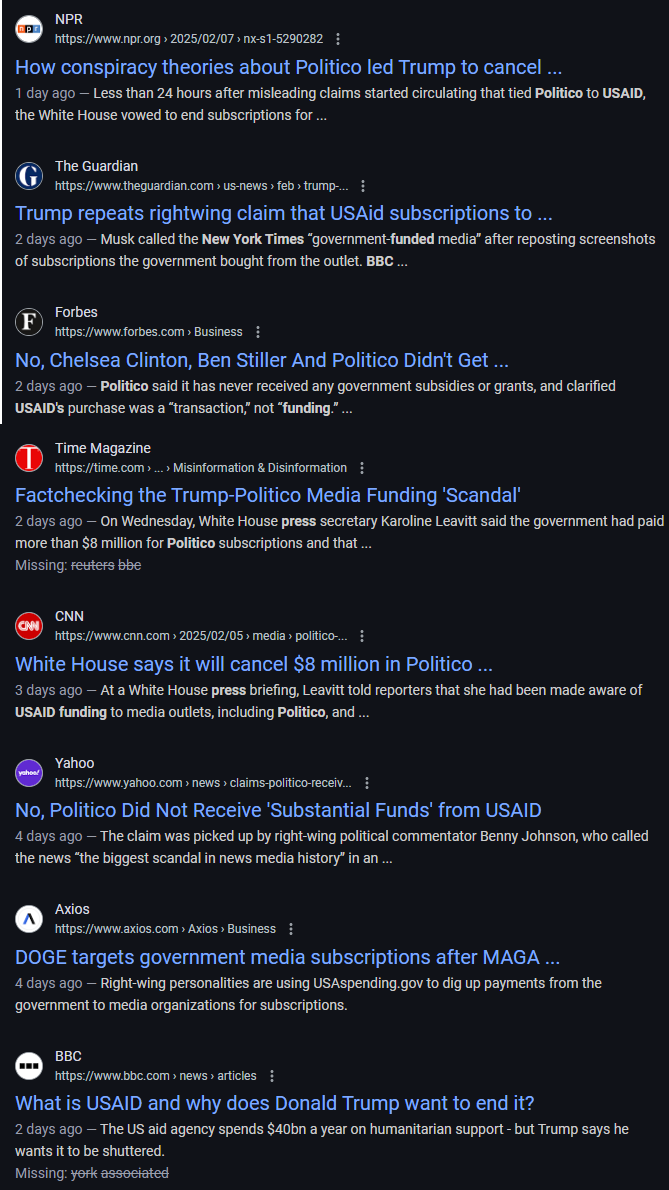
Task: Open Time Magazine factchecking article
Action: pyautogui.click(x=267, y=495)
